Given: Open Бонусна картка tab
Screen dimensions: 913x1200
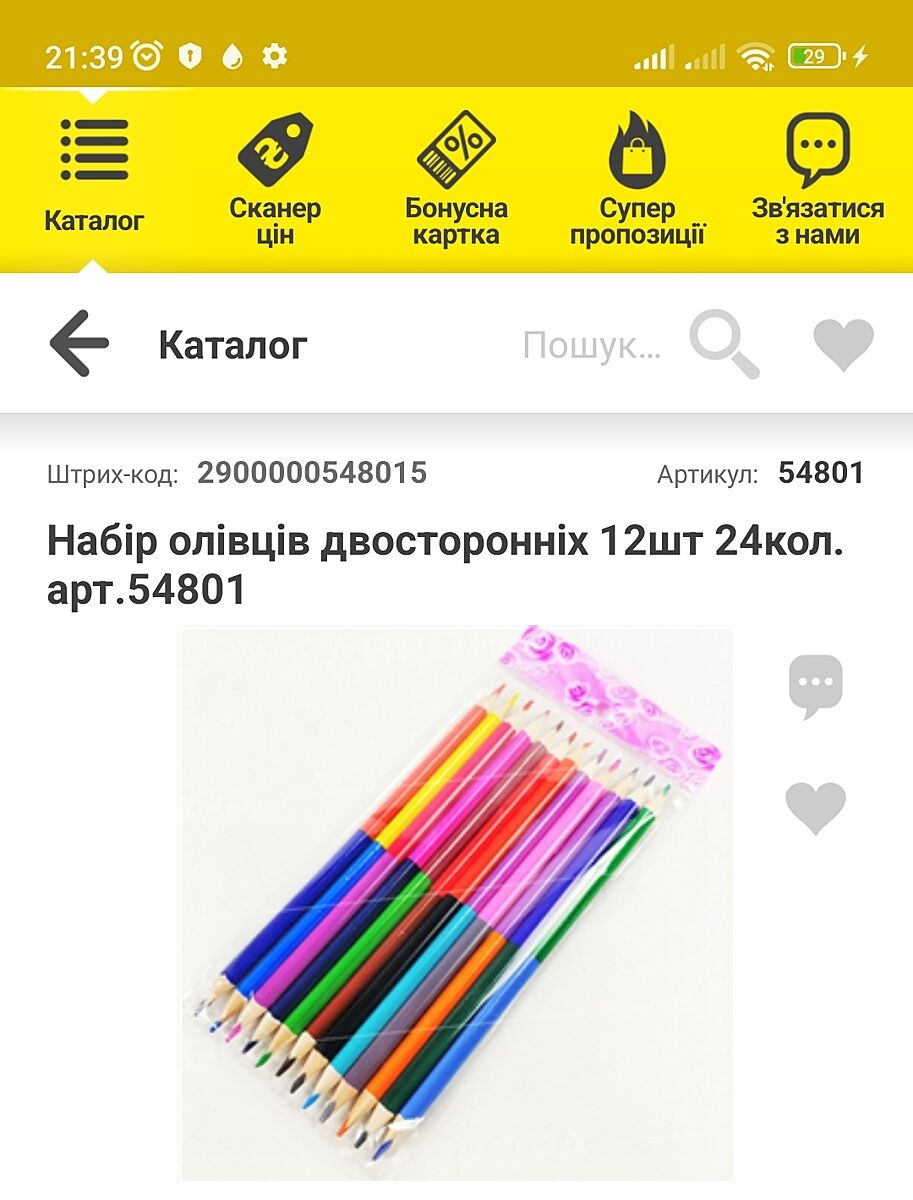Looking at the screenshot, I should pyautogui.click(x=456, y=180).
